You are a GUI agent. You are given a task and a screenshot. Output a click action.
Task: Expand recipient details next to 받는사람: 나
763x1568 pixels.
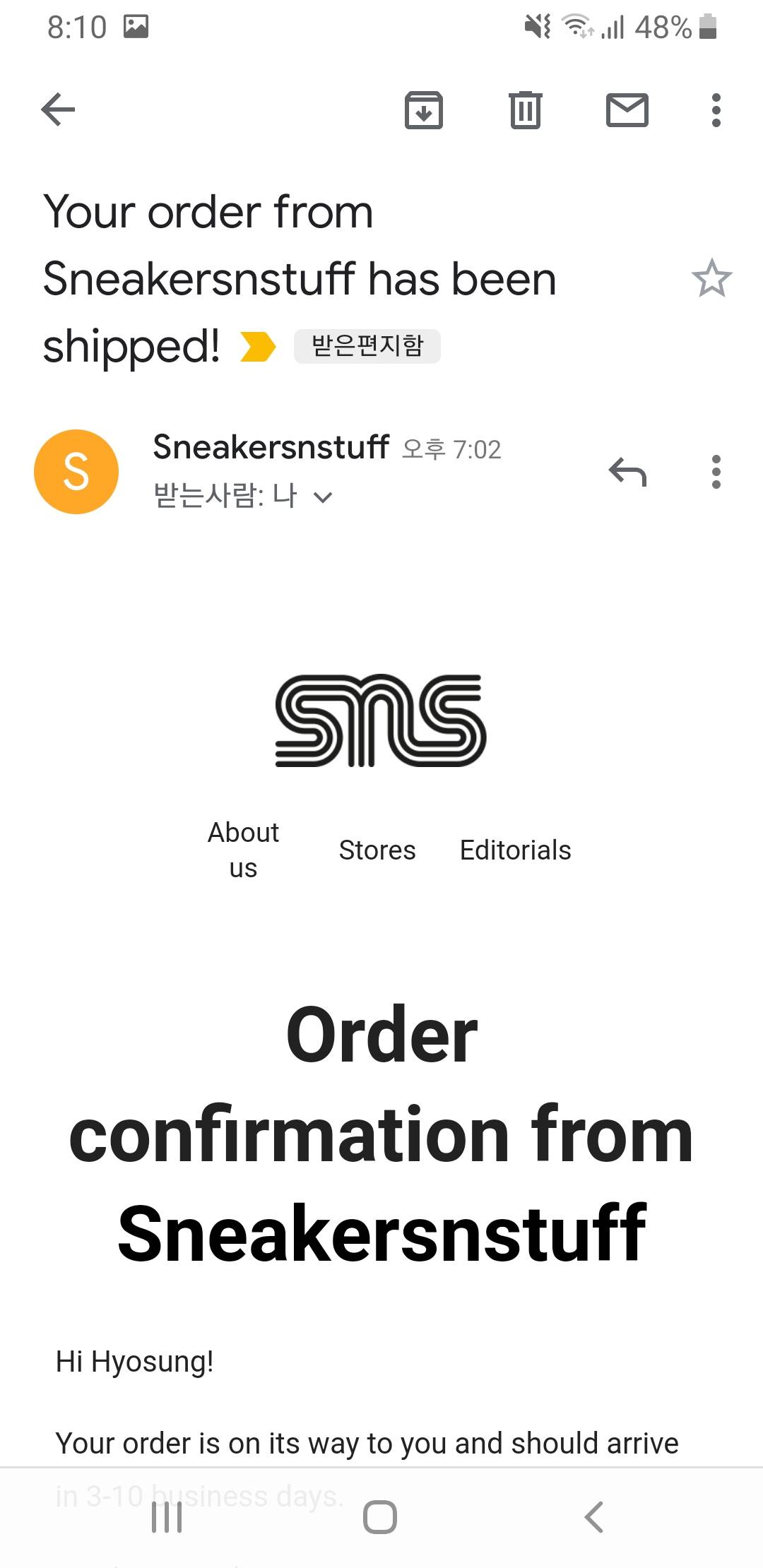tap(323, 497)
